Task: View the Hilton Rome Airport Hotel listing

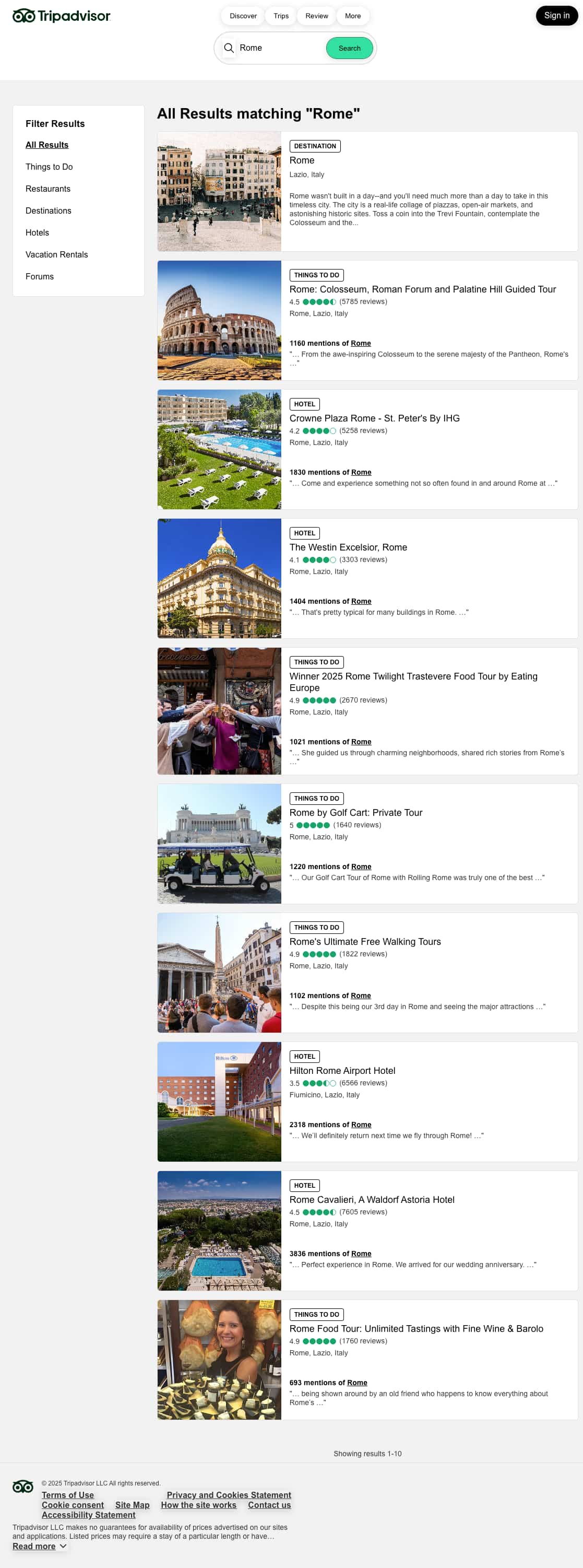Action: (342, 1071)
